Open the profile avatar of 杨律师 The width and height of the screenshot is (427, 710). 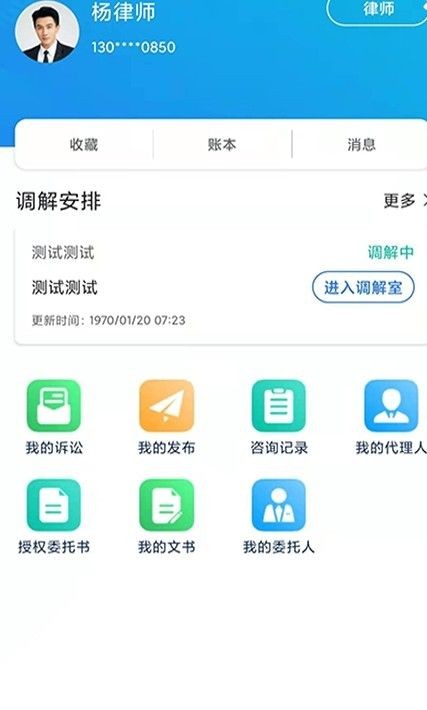coord(47,32)
